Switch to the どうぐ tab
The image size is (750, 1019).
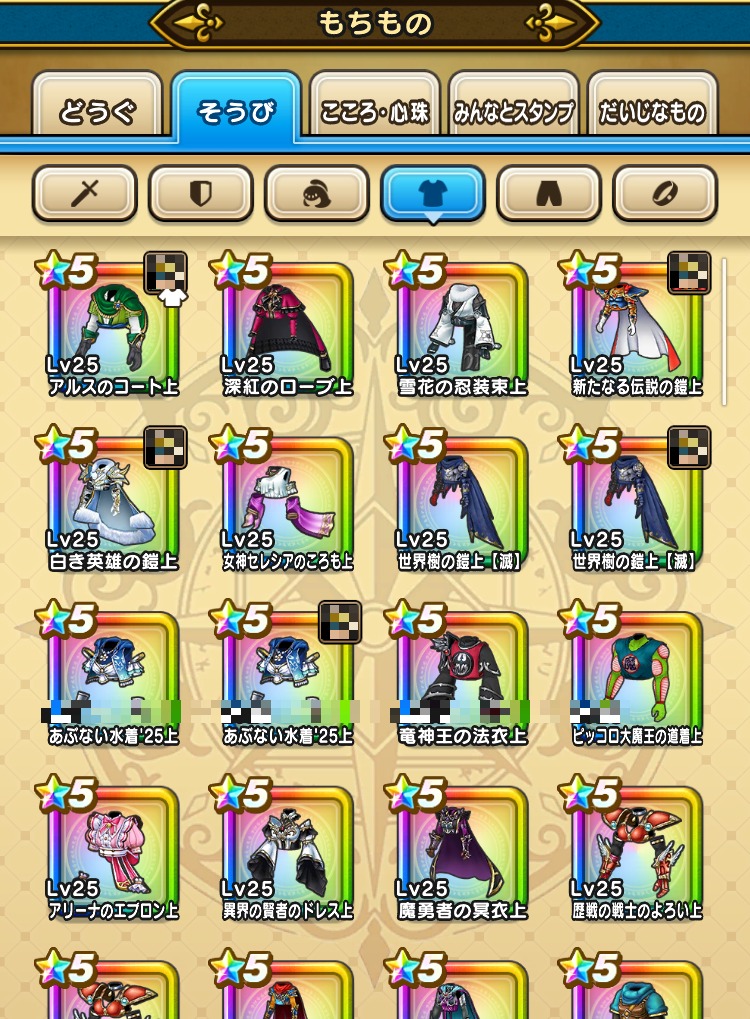(x=97, y=106)
